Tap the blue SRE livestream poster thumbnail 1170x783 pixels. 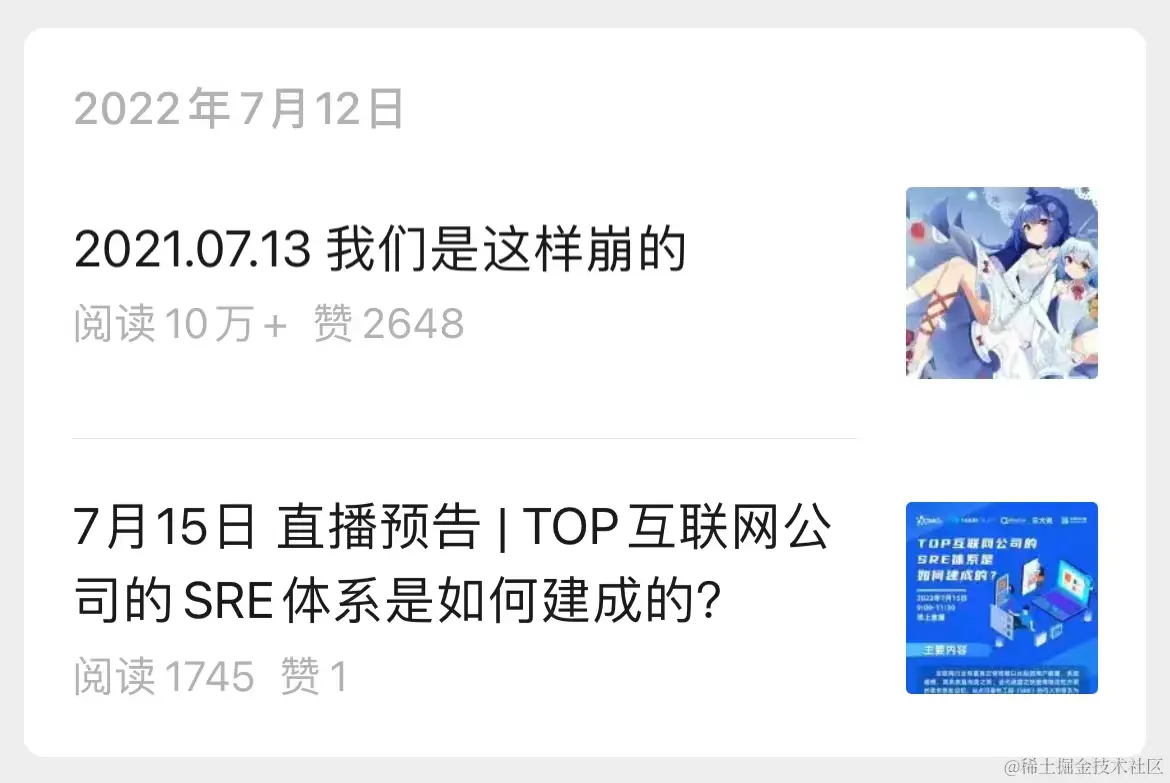(1001, 597)
